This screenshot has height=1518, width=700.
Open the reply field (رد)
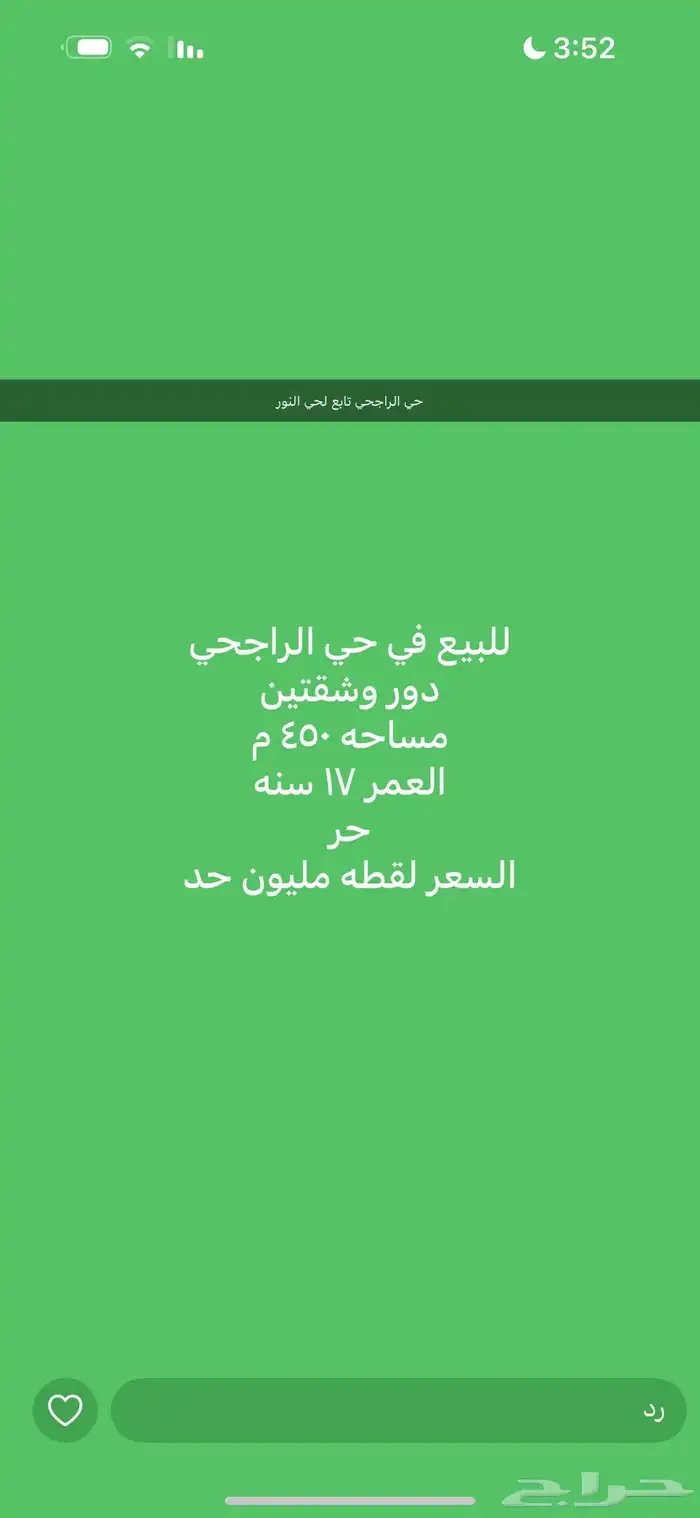(398, 1410)
